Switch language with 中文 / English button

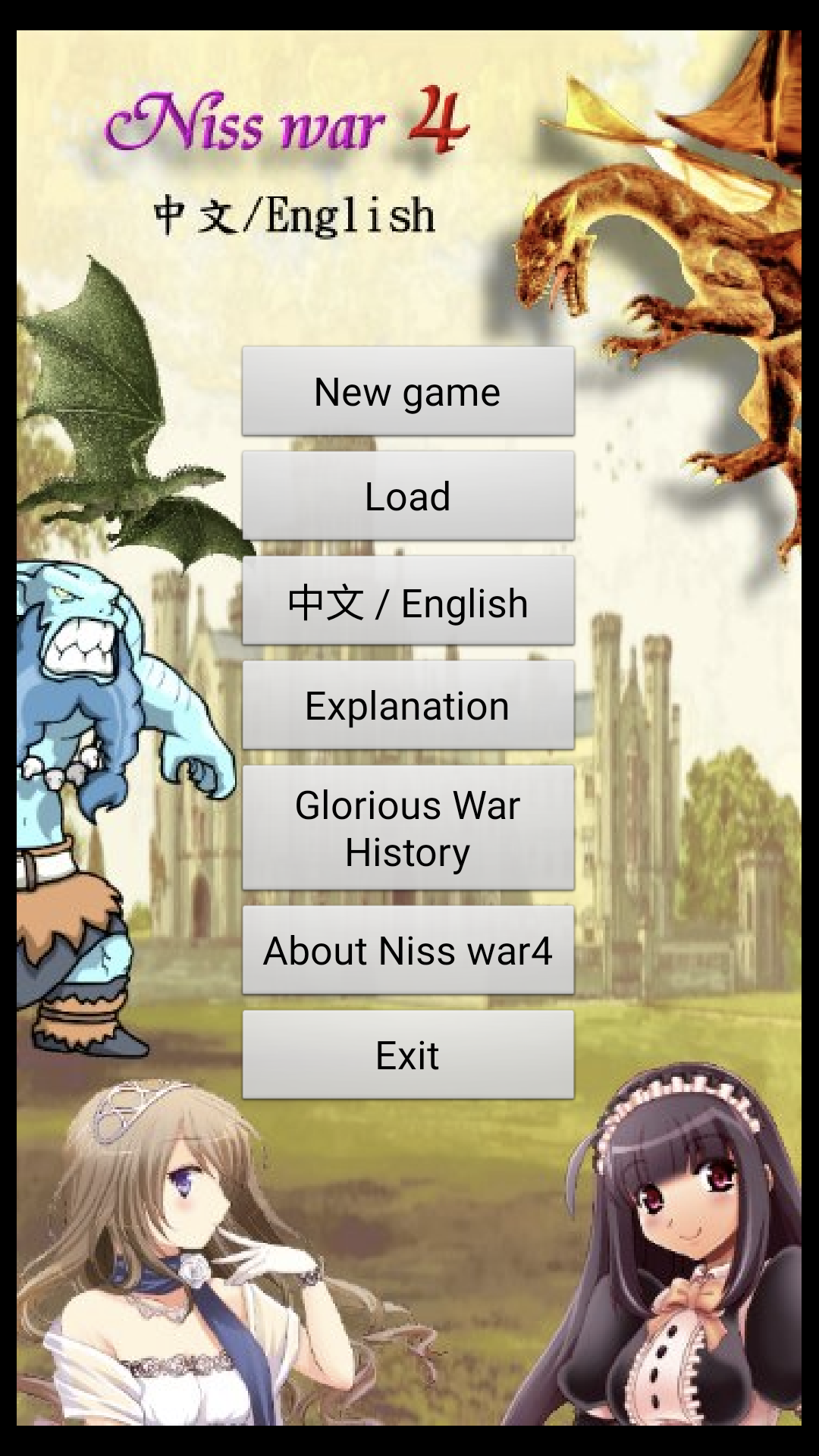click(408, 602)
